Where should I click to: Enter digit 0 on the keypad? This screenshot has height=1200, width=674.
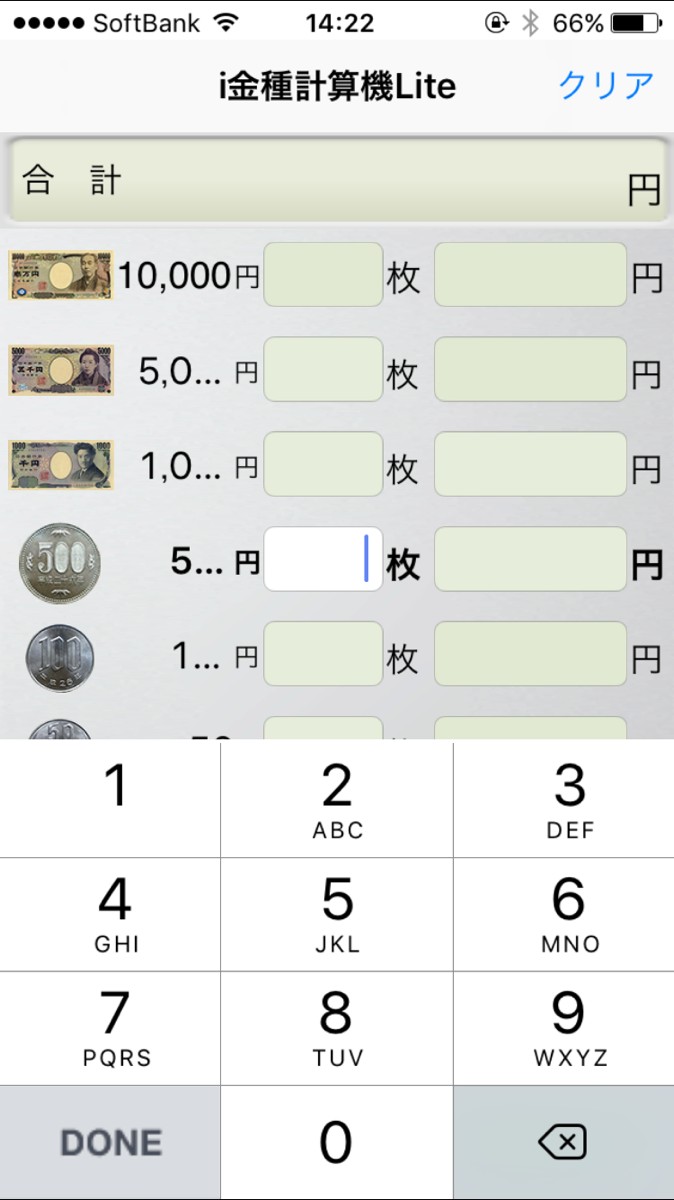337,1142
